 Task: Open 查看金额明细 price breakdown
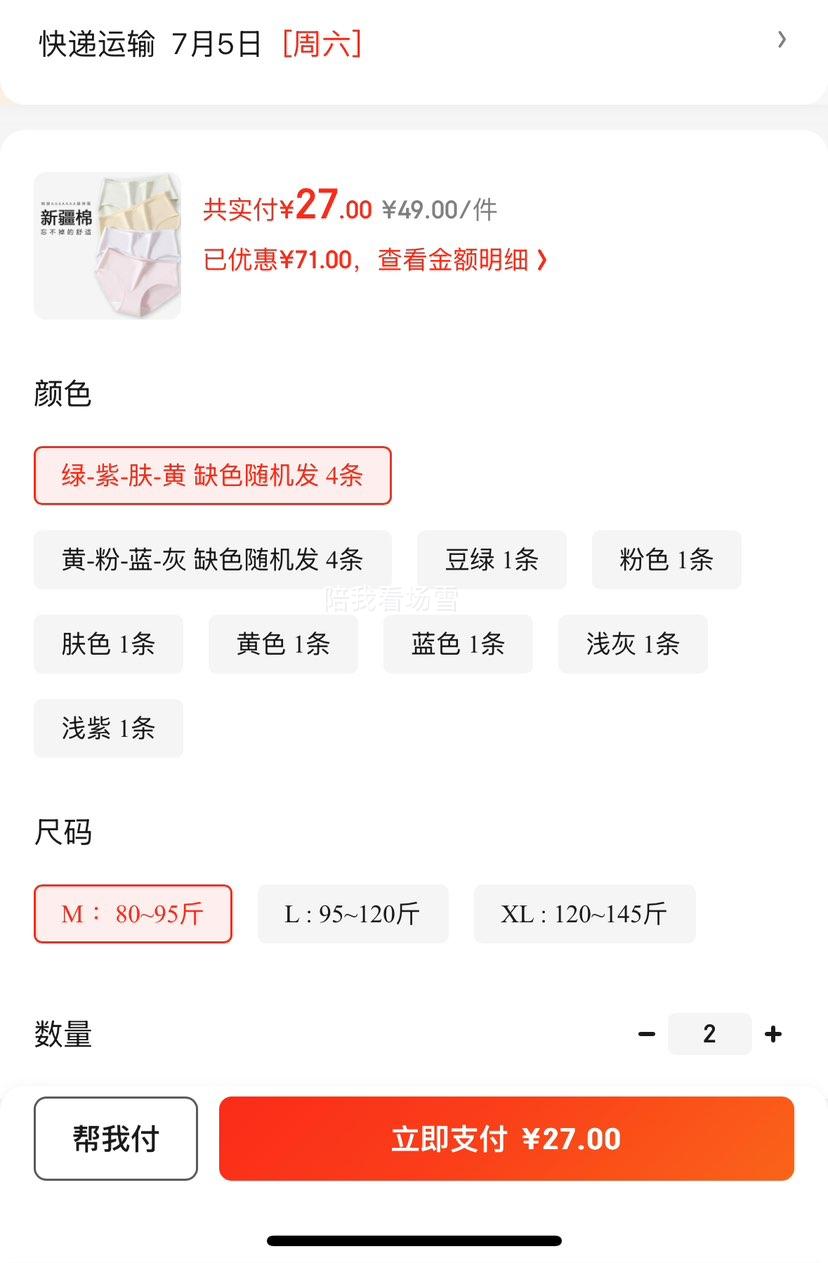tap(461, 261)
